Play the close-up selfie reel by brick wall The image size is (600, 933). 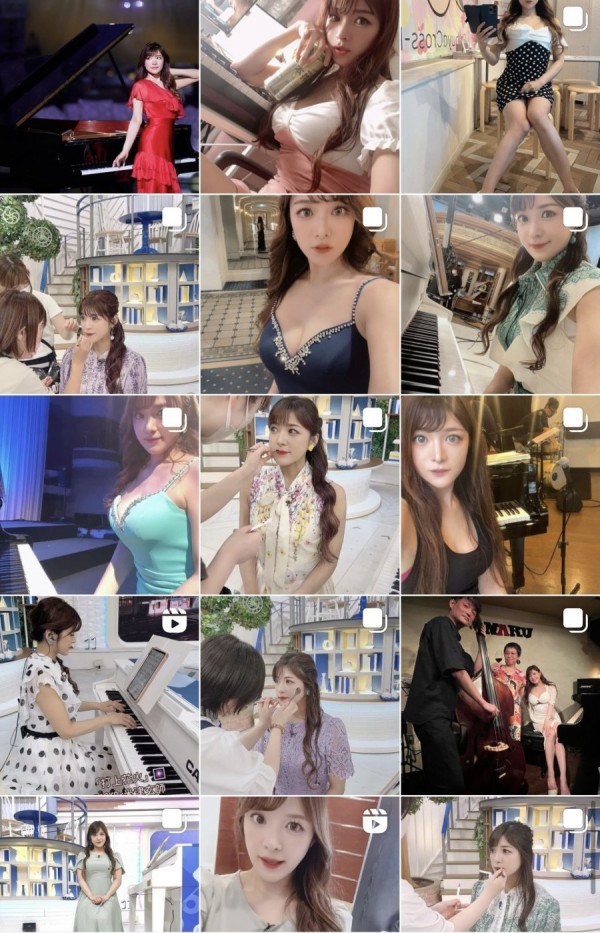(299, 865)
